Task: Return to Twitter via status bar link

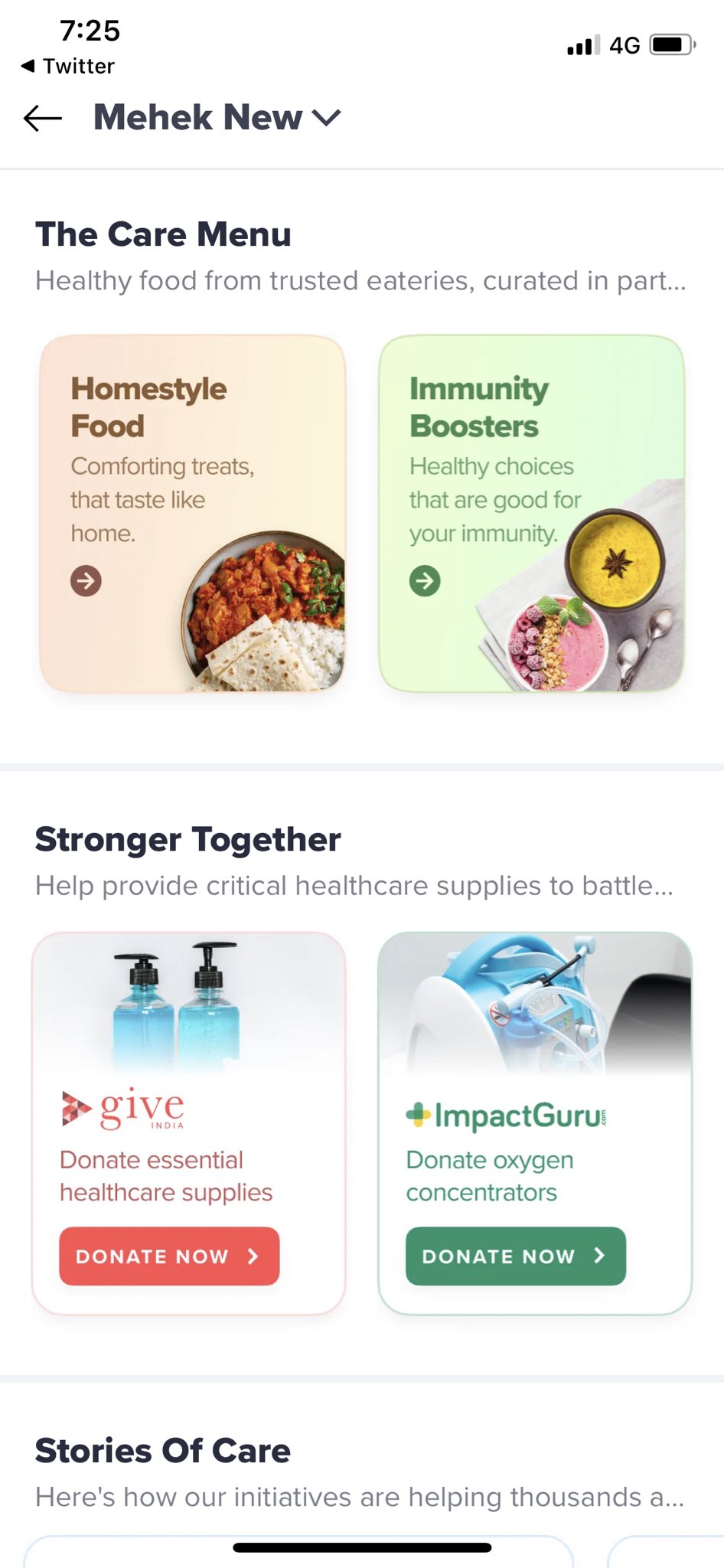Action: tap(68, 66)
